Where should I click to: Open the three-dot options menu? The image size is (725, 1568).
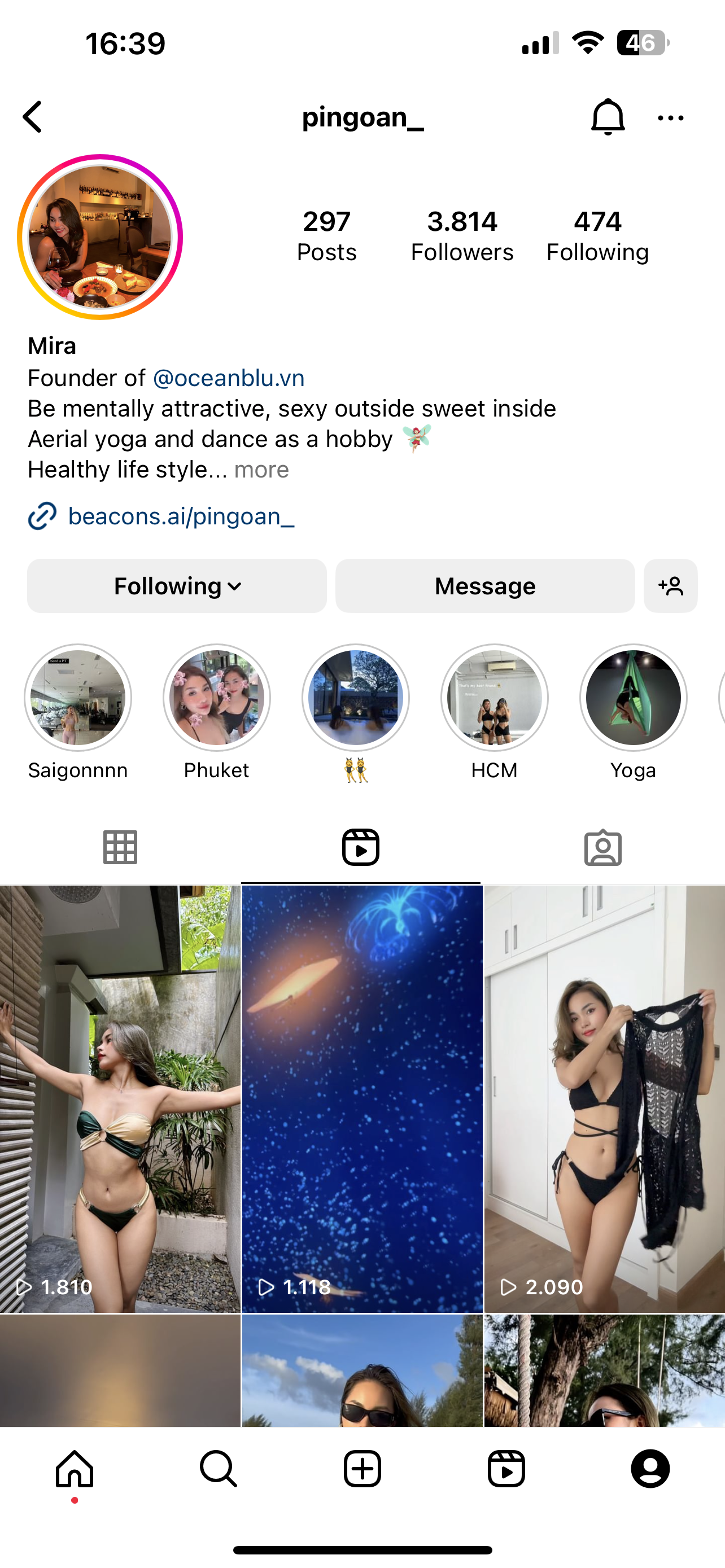(x=670, y=118)
